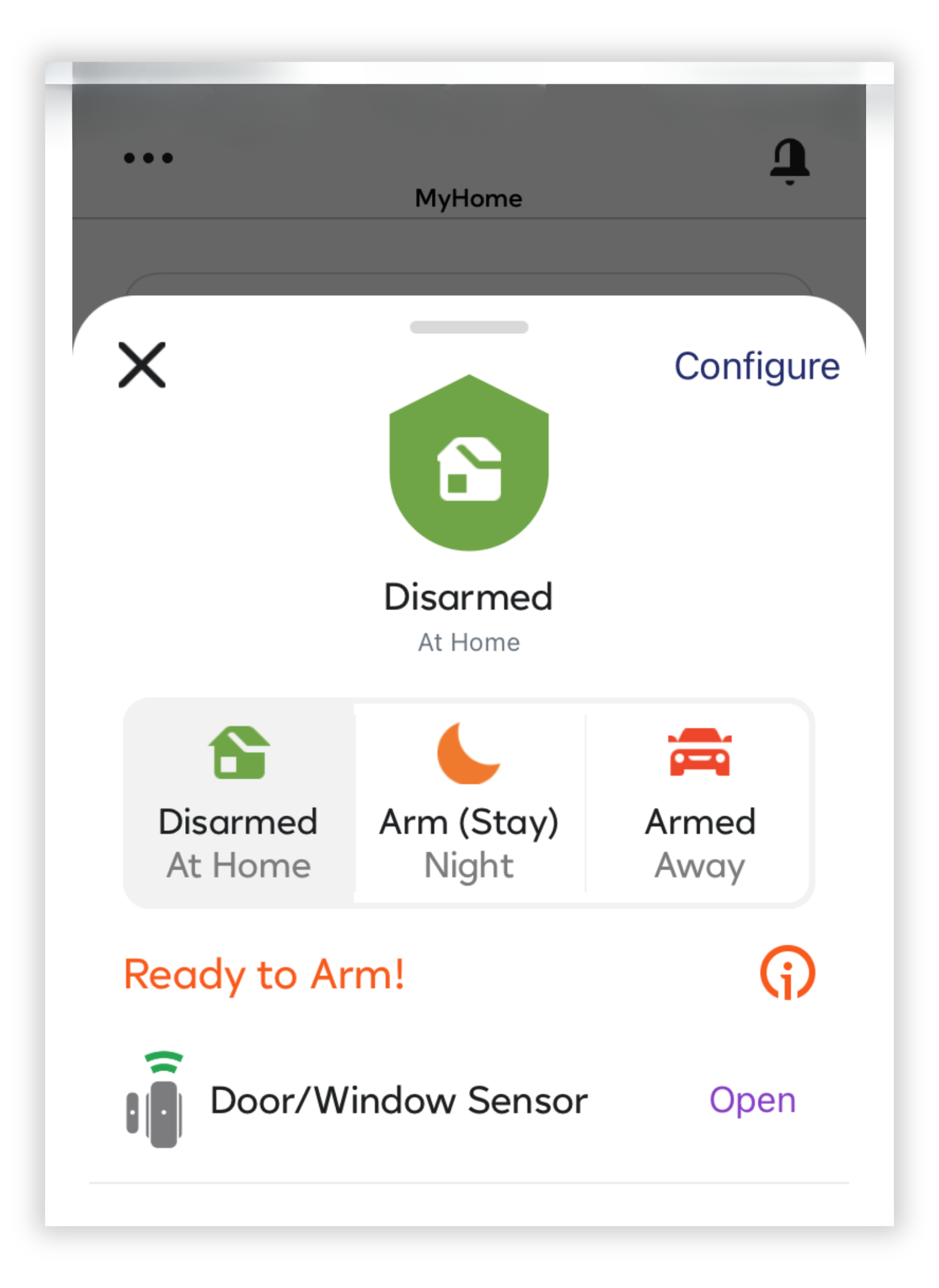Image resolution: width=939 pixels, height=1288 pixels.
Task: Close the security panel sheet
Action: (x=142, y=365)
